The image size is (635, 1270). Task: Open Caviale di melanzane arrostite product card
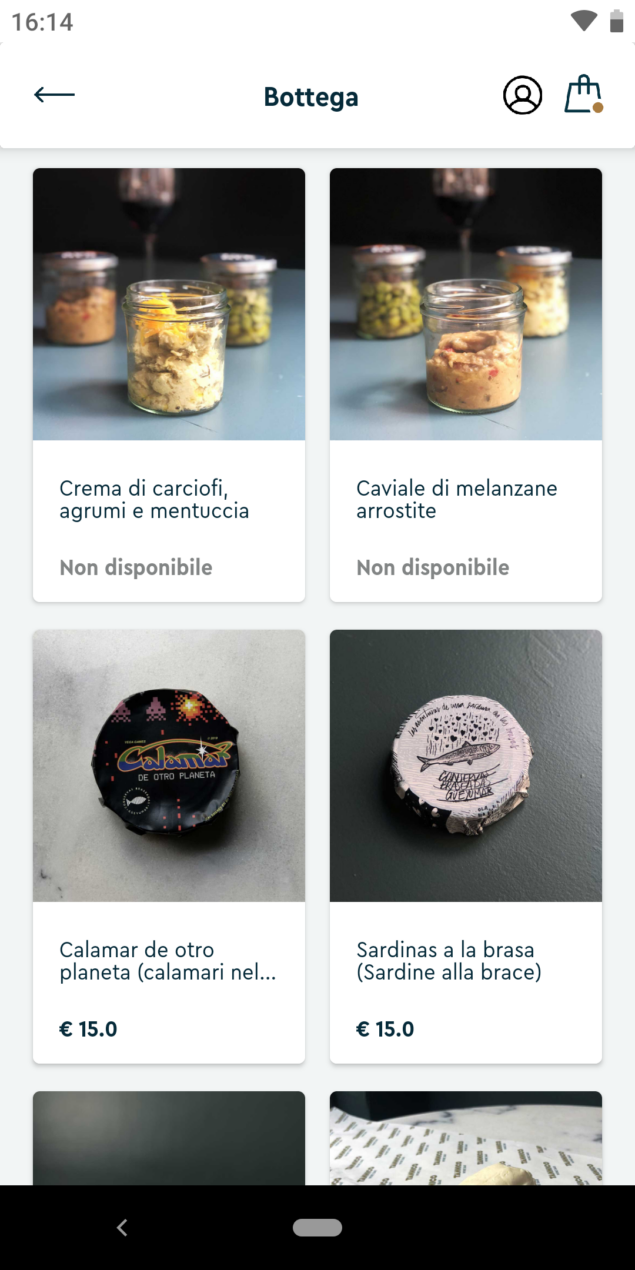coord(466,385)
